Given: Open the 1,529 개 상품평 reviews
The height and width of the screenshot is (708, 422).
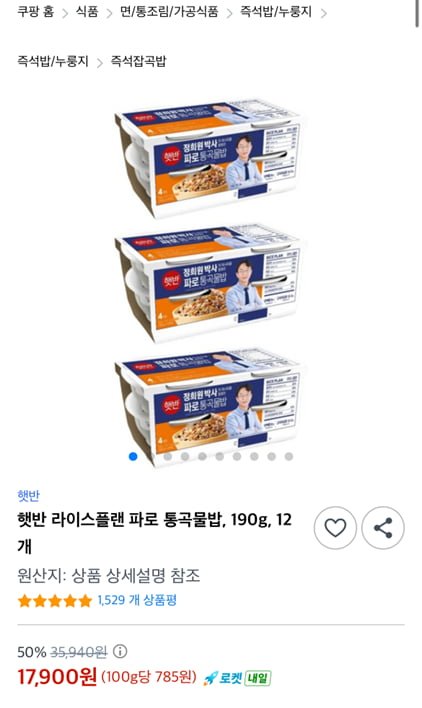Looking at the screenshot, I should pyautogui.click(x=137, y=600).
